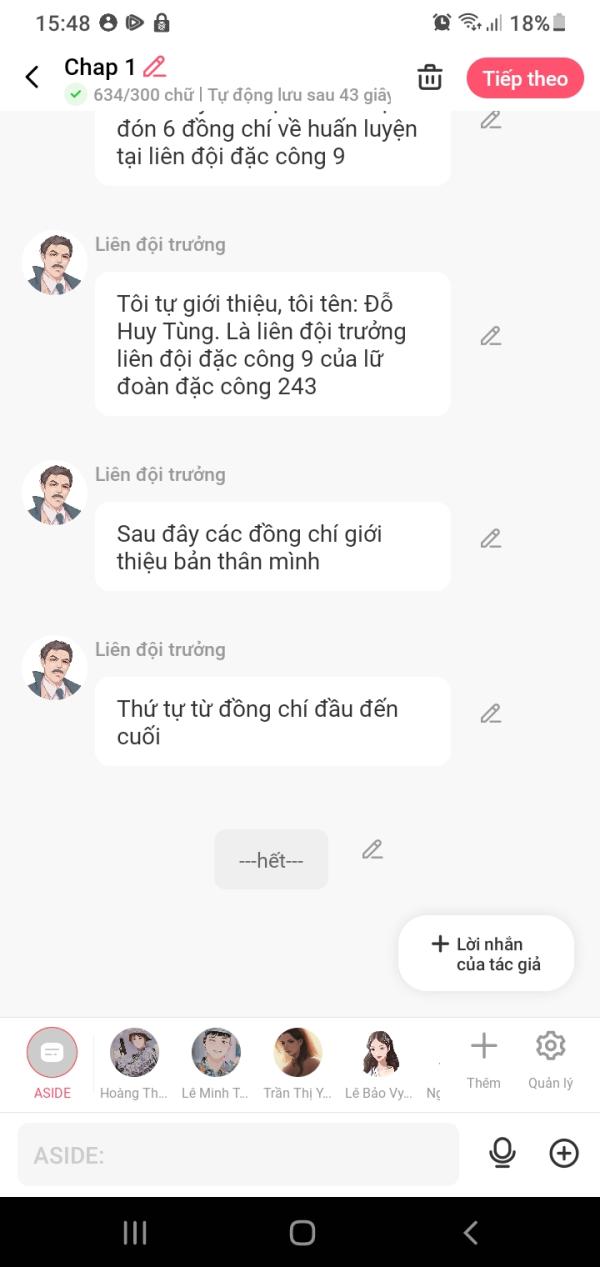Edit the Chap 1 chapter title

click(x=154, y=67)
